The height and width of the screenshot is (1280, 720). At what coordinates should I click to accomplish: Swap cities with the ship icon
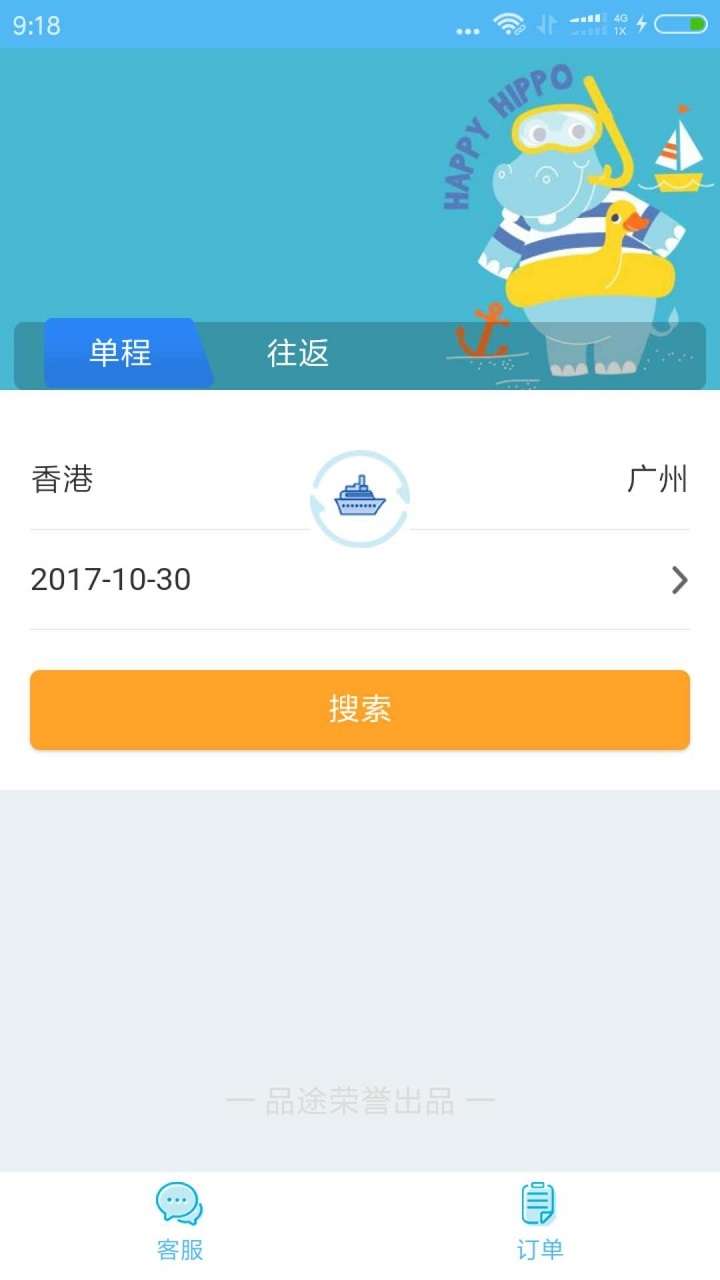pyautogui.click(x=360, y=498)
